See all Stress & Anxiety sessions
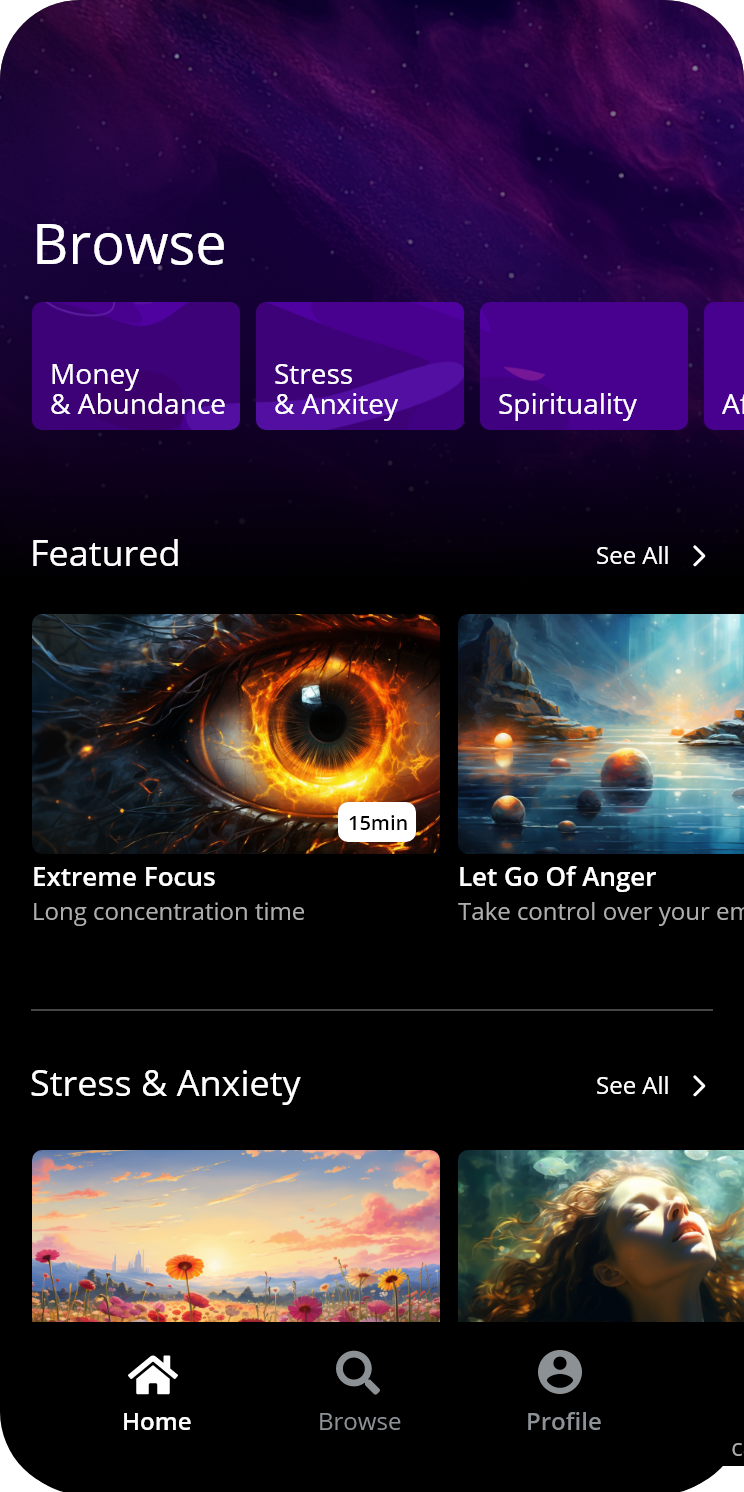This screenshot has height=1492, width=744. pyautogui.click(x=651, y=1086)
